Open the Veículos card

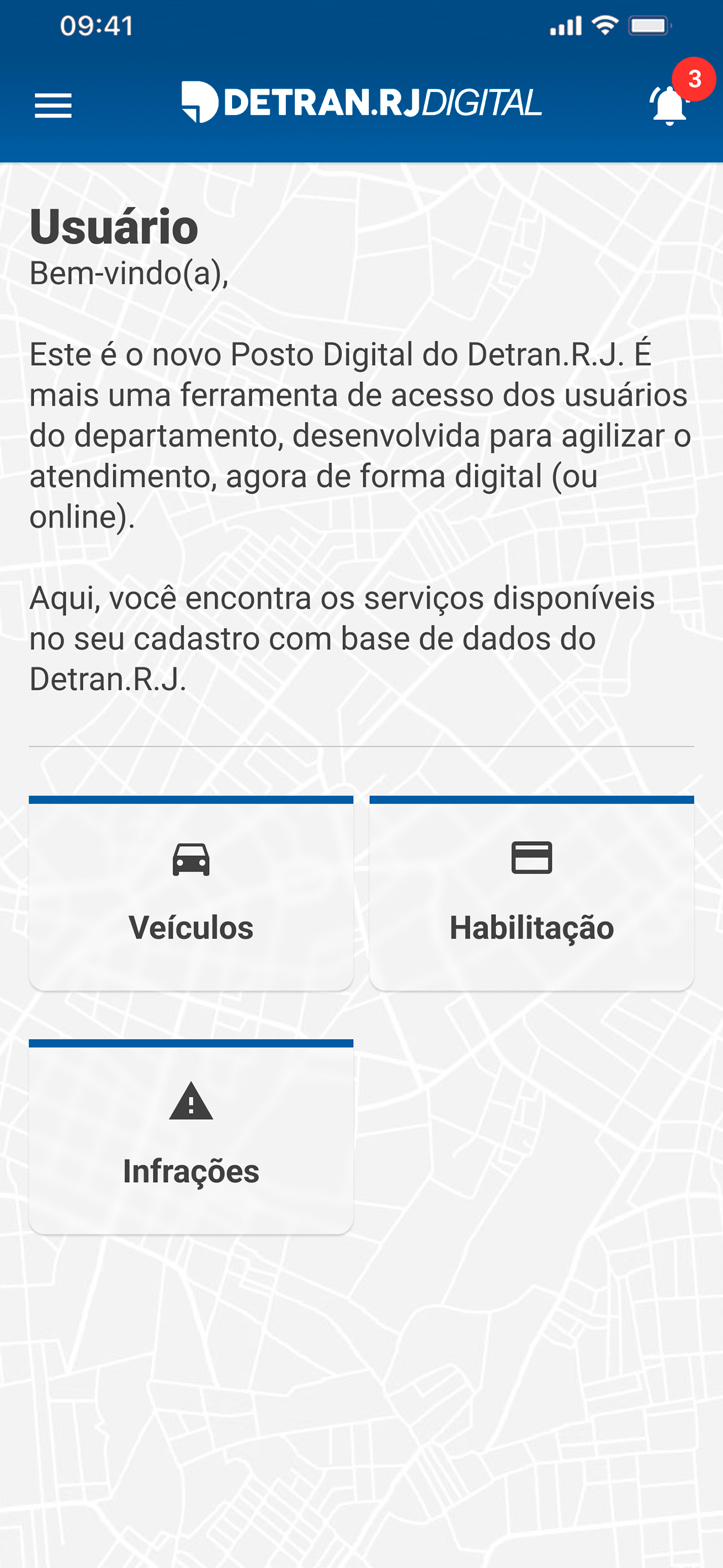(x=191, y=893)
